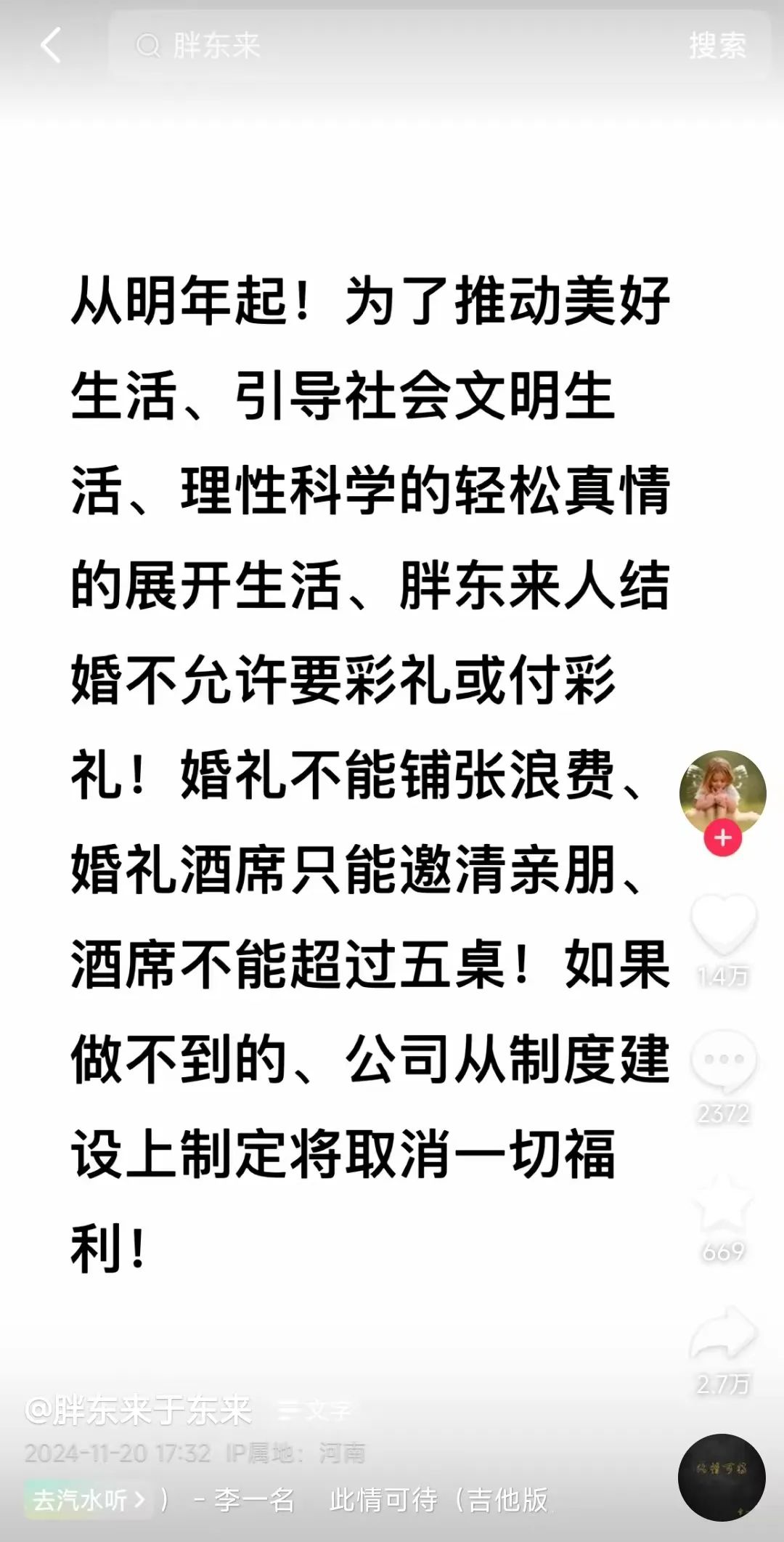Image resolution: width=784 pixels, height=1542 pixels.
Task: Like this post with the heart icon
Action: [x=723, y=924]
